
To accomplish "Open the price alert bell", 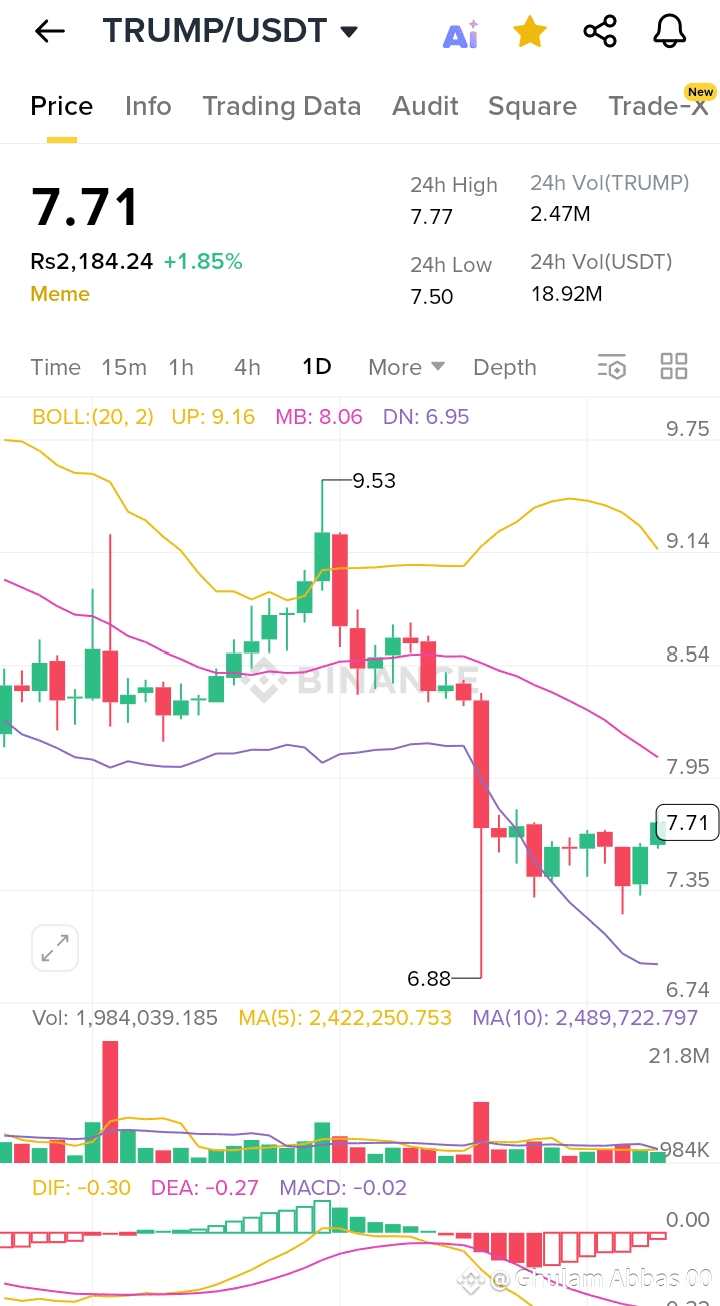I will tap(670, 32).
